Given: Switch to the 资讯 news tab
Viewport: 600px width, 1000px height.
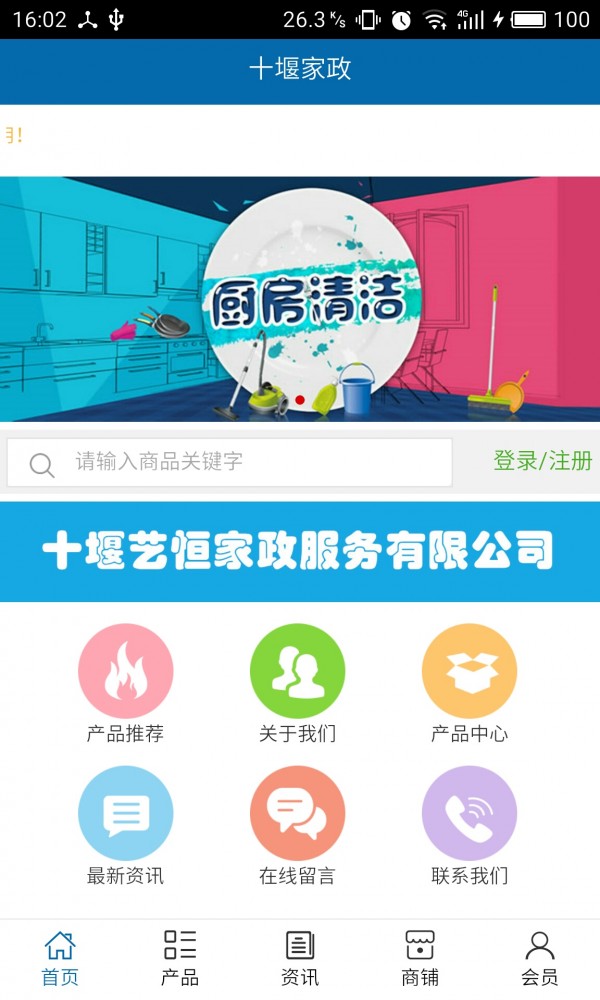Looking at the screenshot, I should [300, 958].
